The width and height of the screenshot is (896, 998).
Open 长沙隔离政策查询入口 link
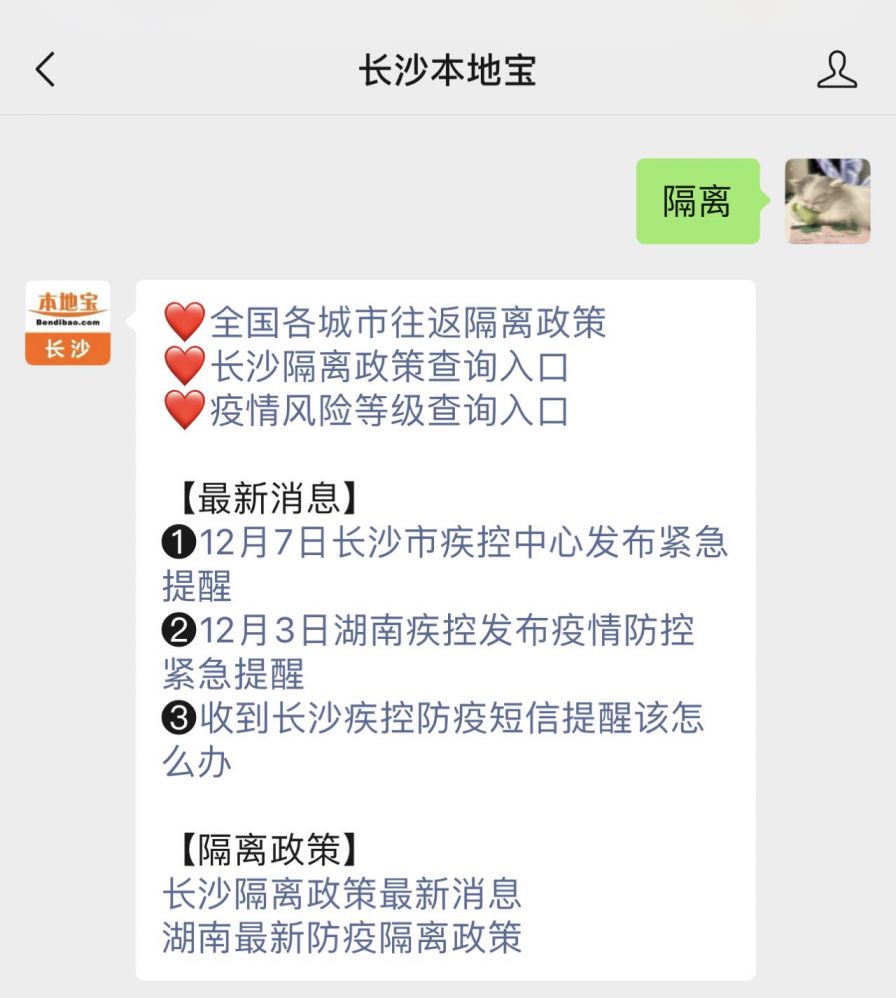pyautogui.click(x=390, y=368)
